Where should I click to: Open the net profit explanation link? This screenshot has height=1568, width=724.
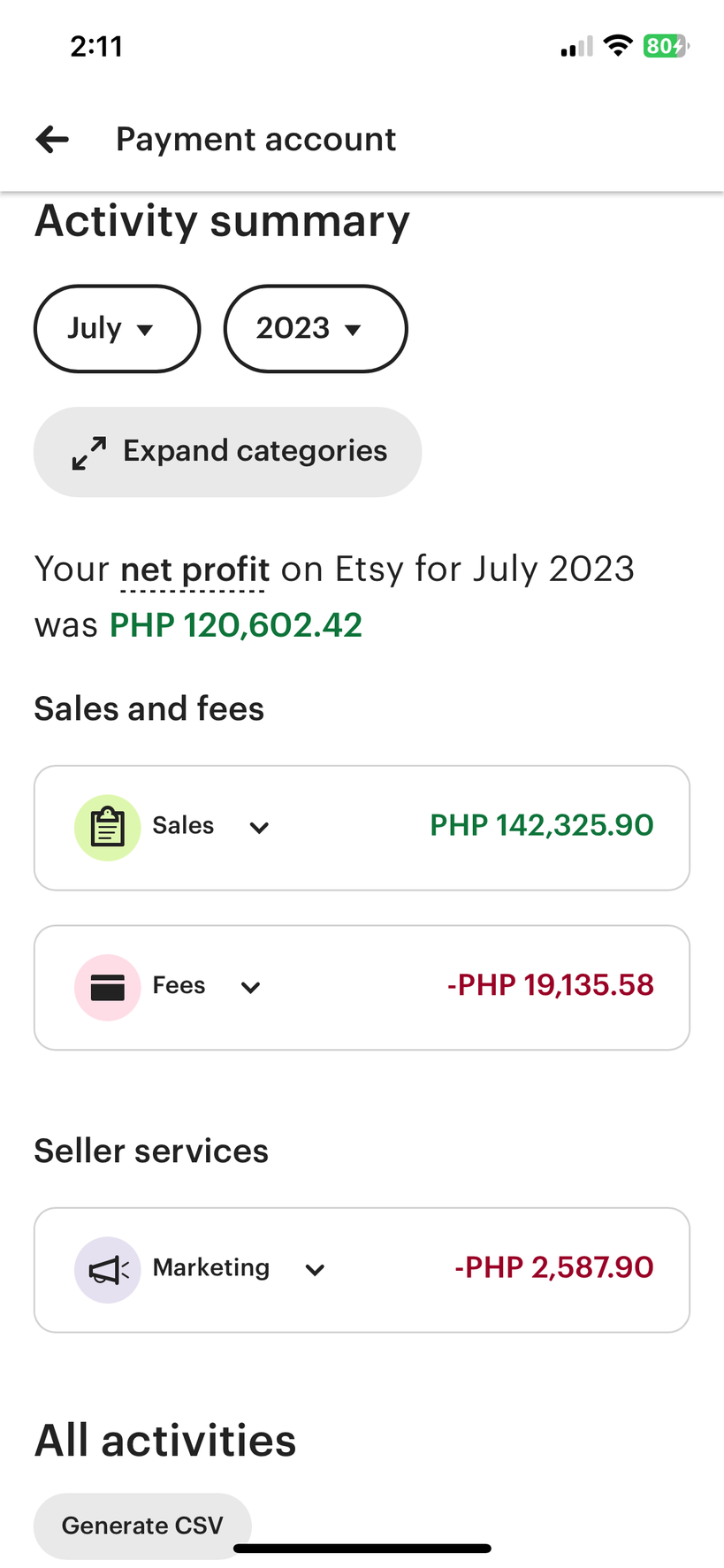[194, 570]
